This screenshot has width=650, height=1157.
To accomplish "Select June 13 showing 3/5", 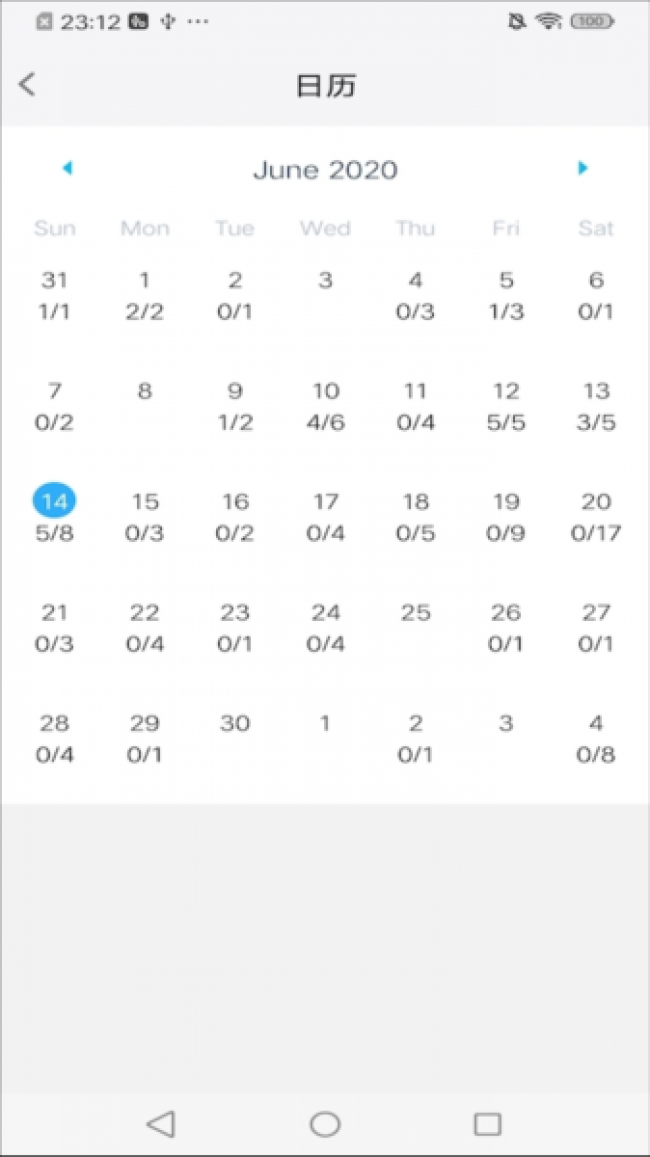I will tap(596, 406).
